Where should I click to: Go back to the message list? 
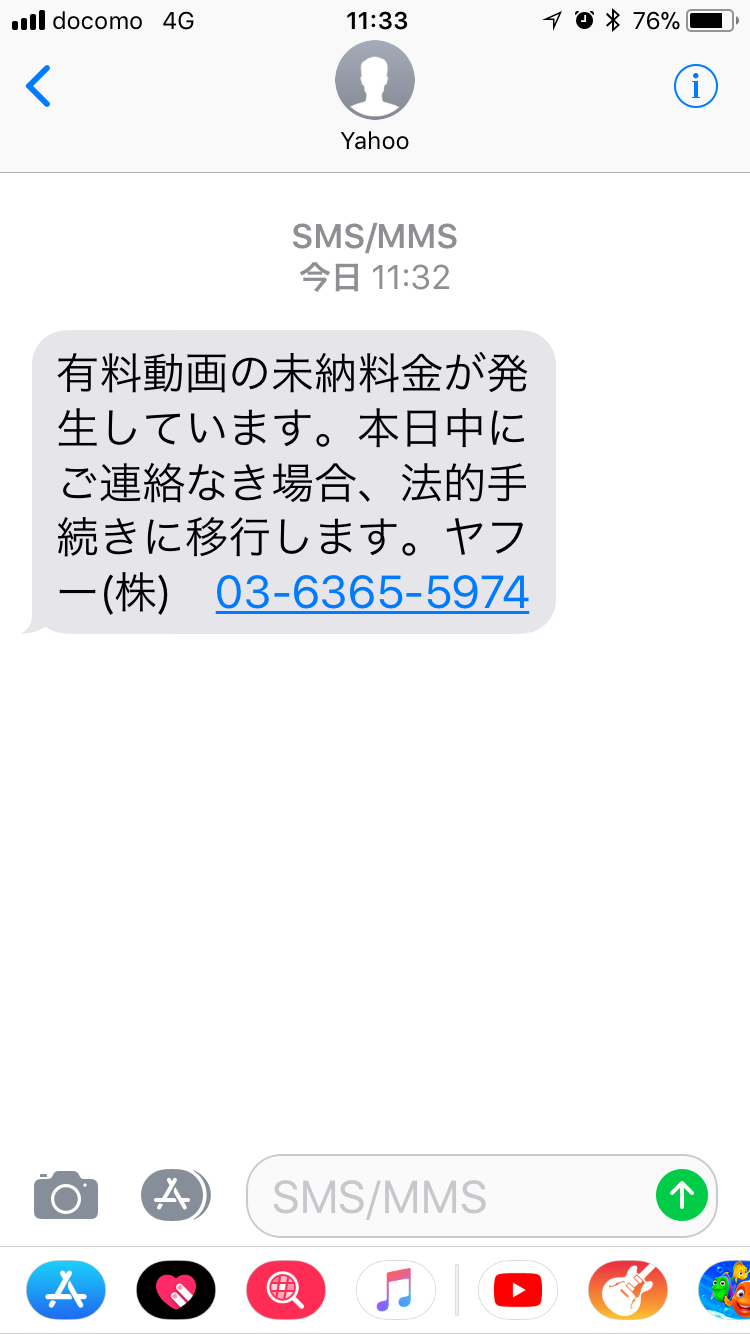coord(38,87)
